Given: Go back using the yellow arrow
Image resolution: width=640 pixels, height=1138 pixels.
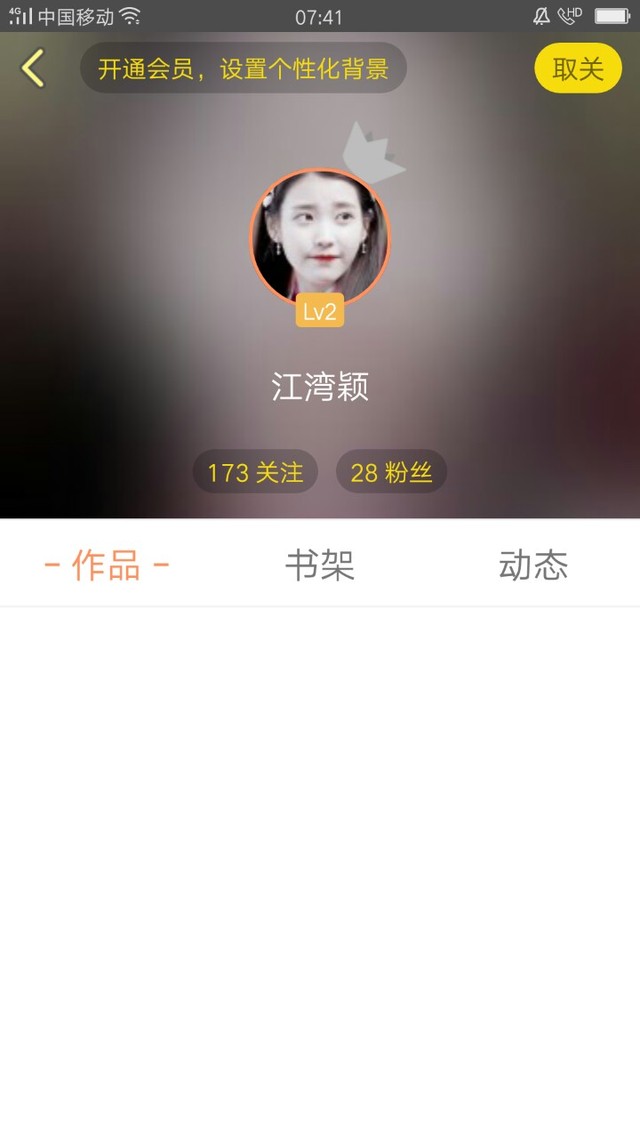Looking at the screenshot, I should coord(33,69).
